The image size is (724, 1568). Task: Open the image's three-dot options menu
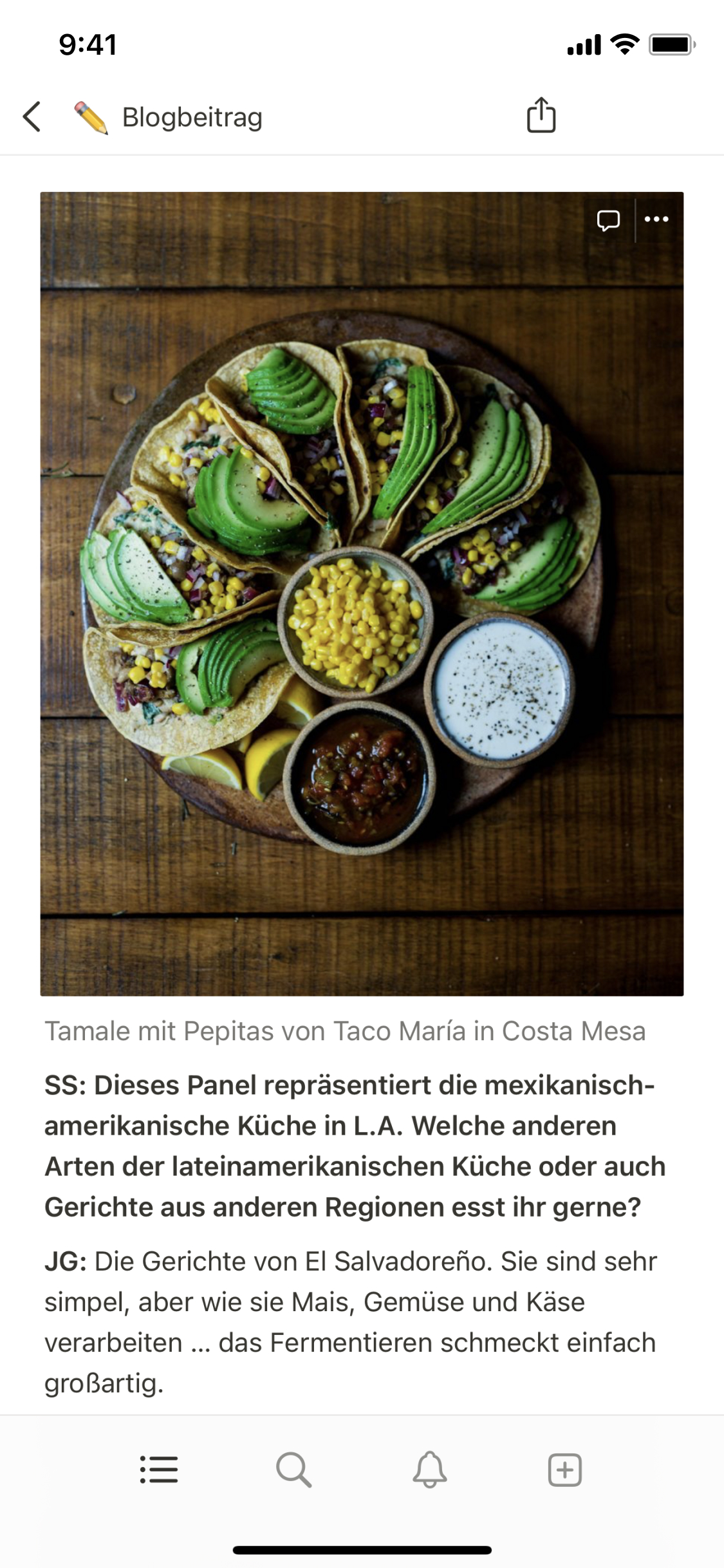click(x=656, y=220)
